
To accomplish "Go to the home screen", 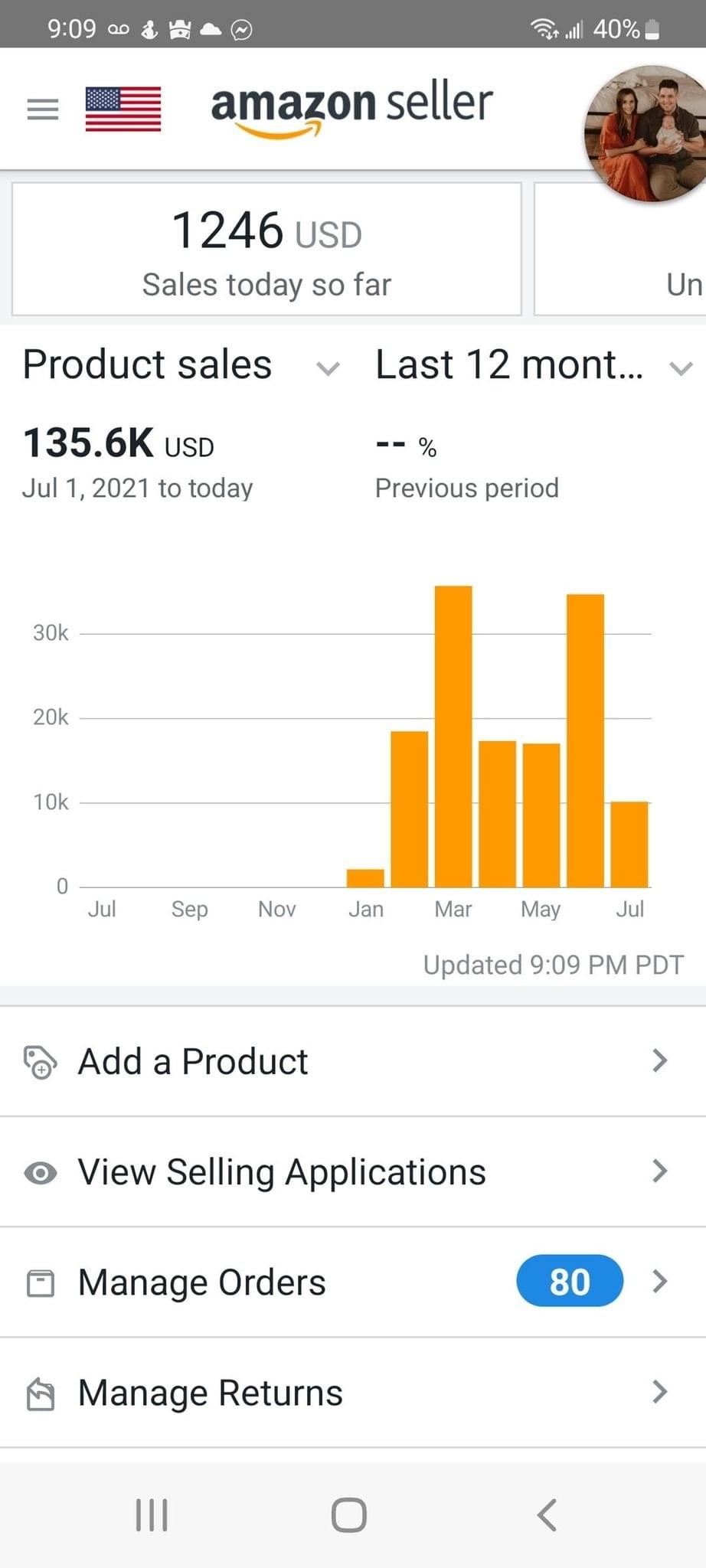I will click(349, 1514).
